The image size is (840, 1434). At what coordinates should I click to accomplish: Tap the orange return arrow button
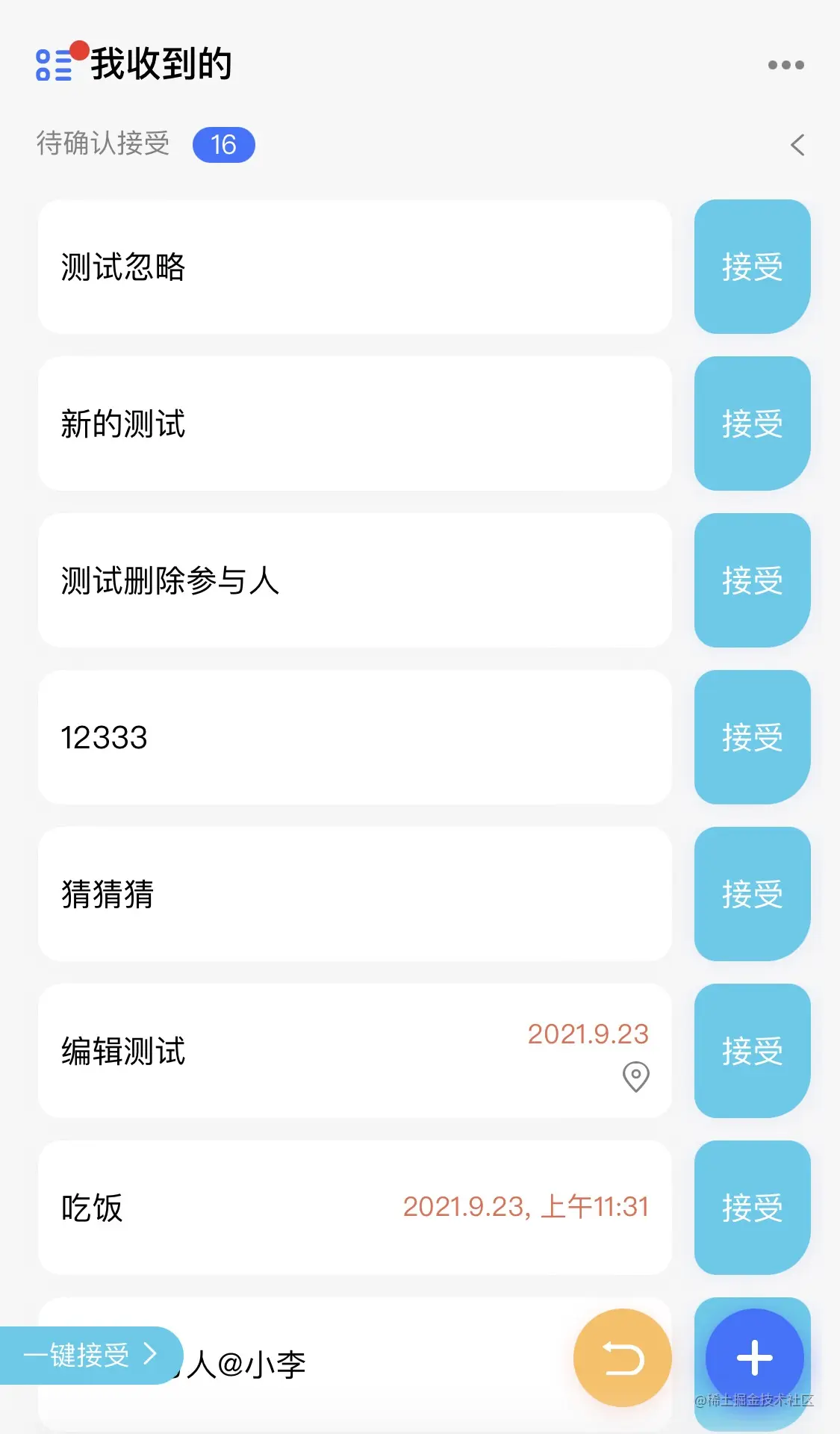(622, 1358)
